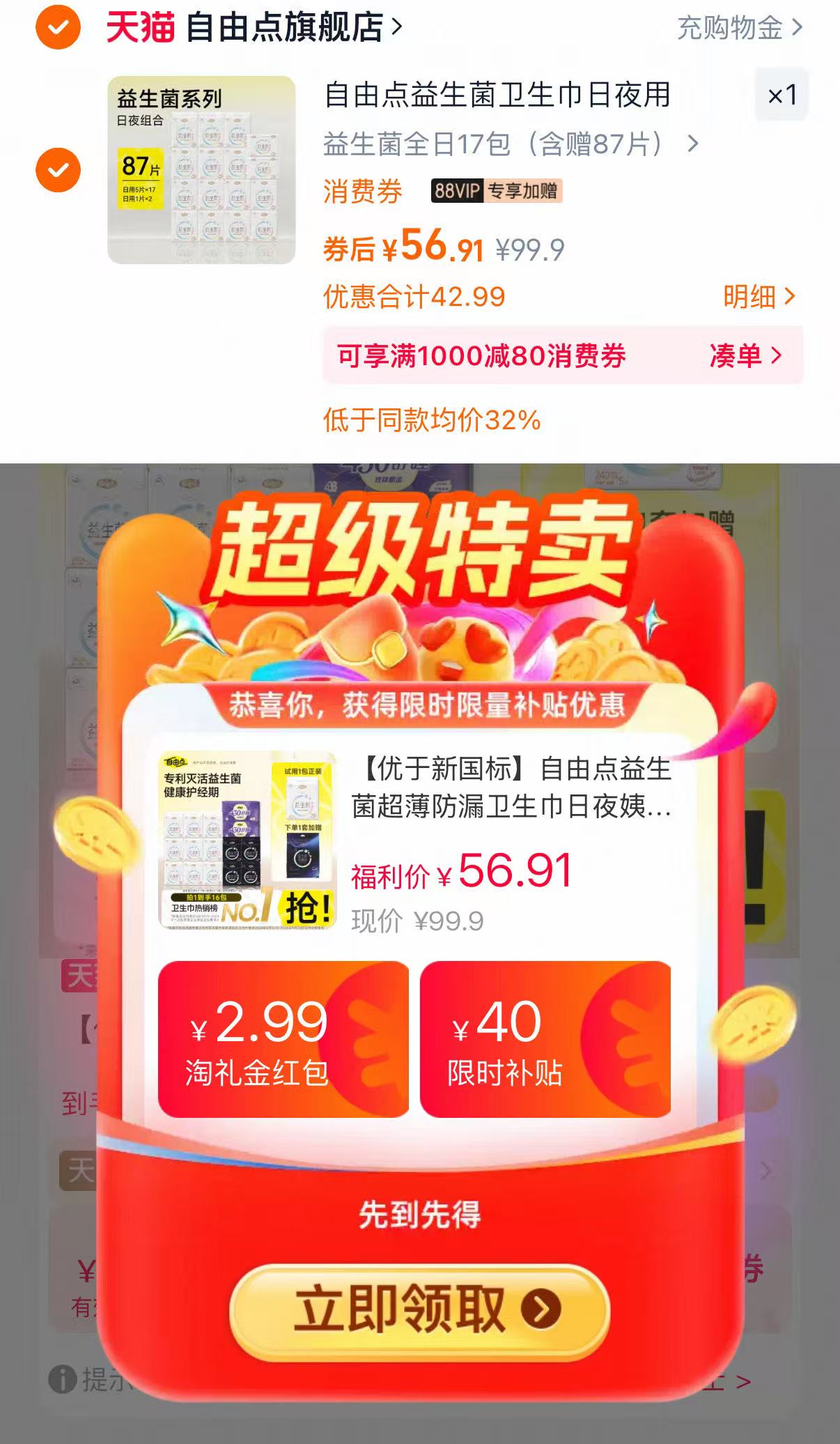
Task: Click the orange store checkmark icon
Action: (58, 28)
